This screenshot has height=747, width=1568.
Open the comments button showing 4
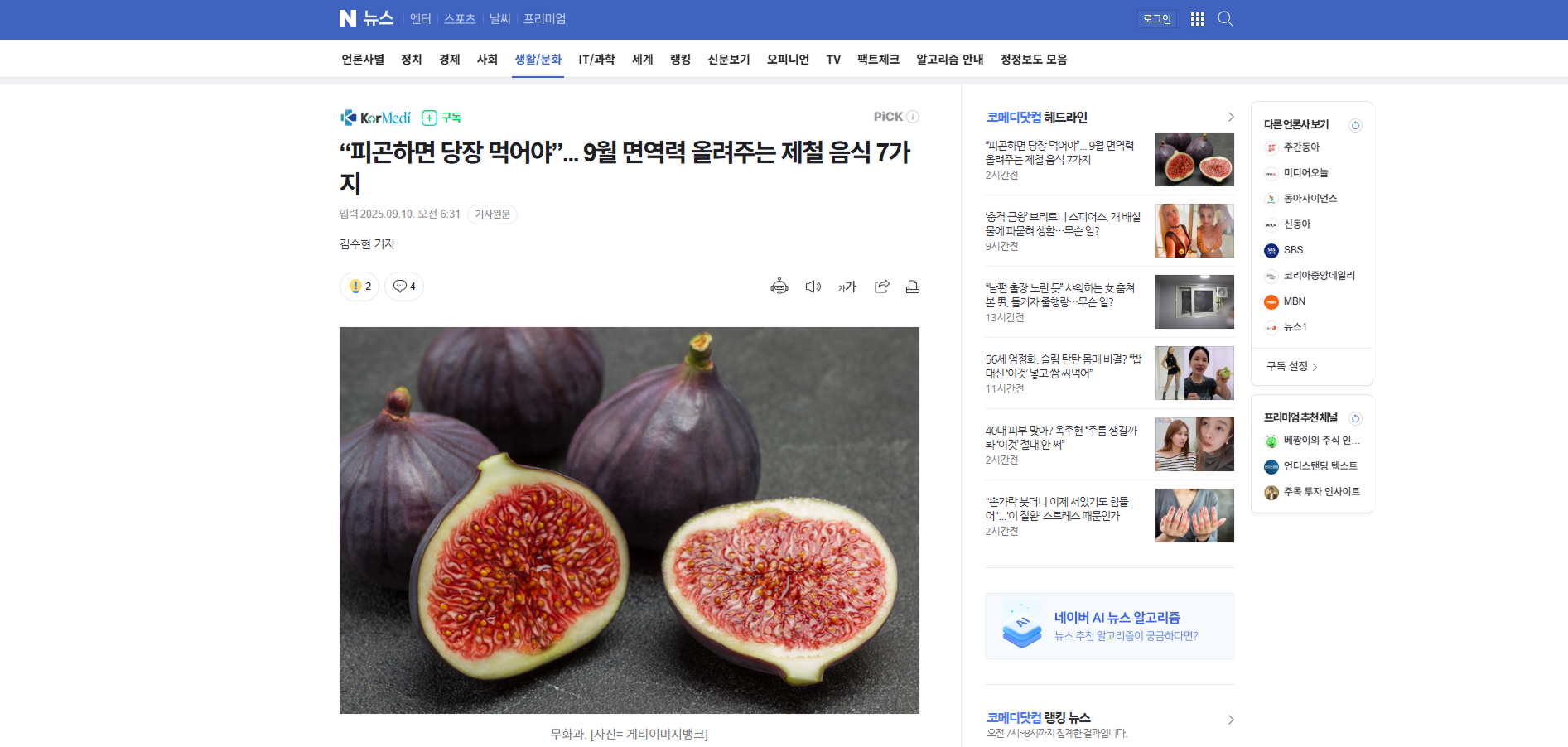404,287
